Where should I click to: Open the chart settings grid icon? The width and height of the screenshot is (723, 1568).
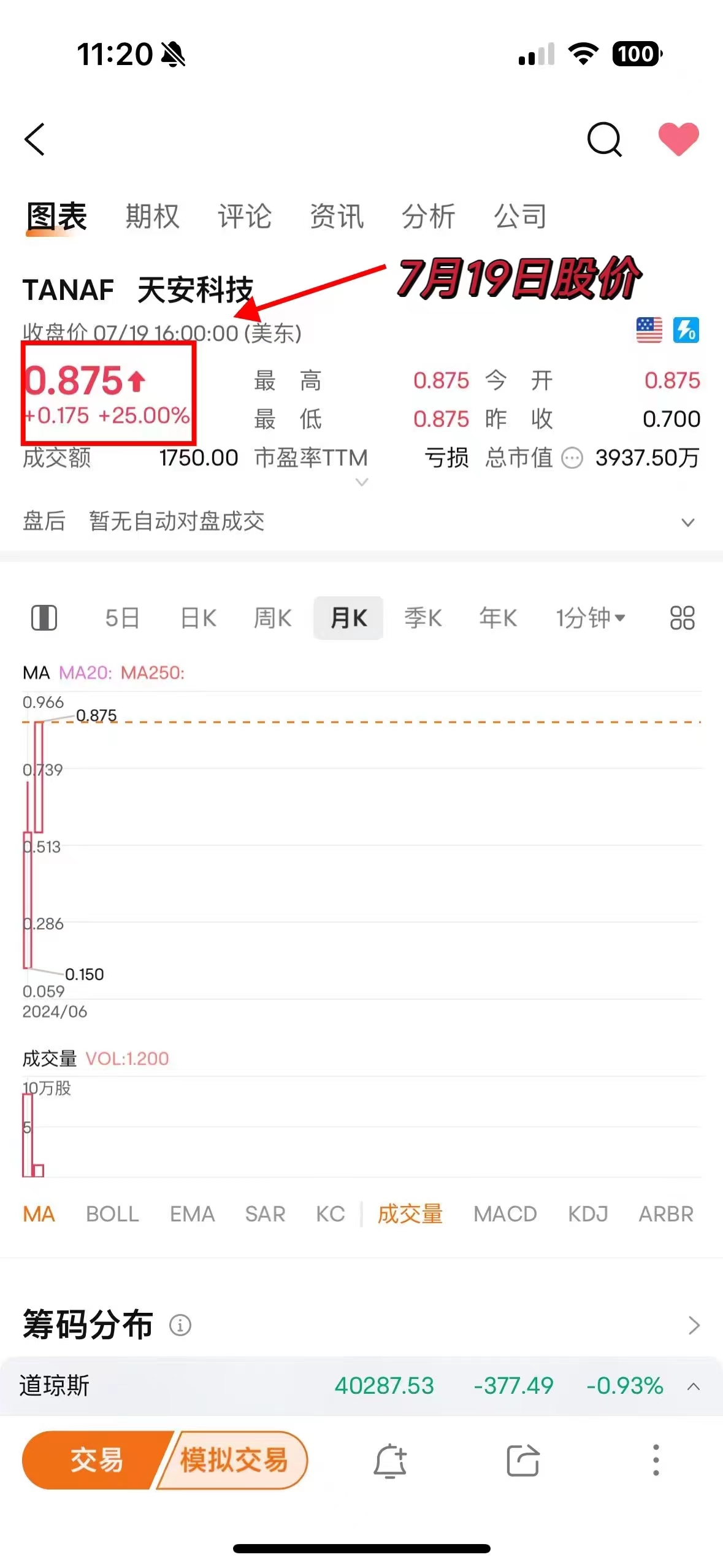[682, 618]
